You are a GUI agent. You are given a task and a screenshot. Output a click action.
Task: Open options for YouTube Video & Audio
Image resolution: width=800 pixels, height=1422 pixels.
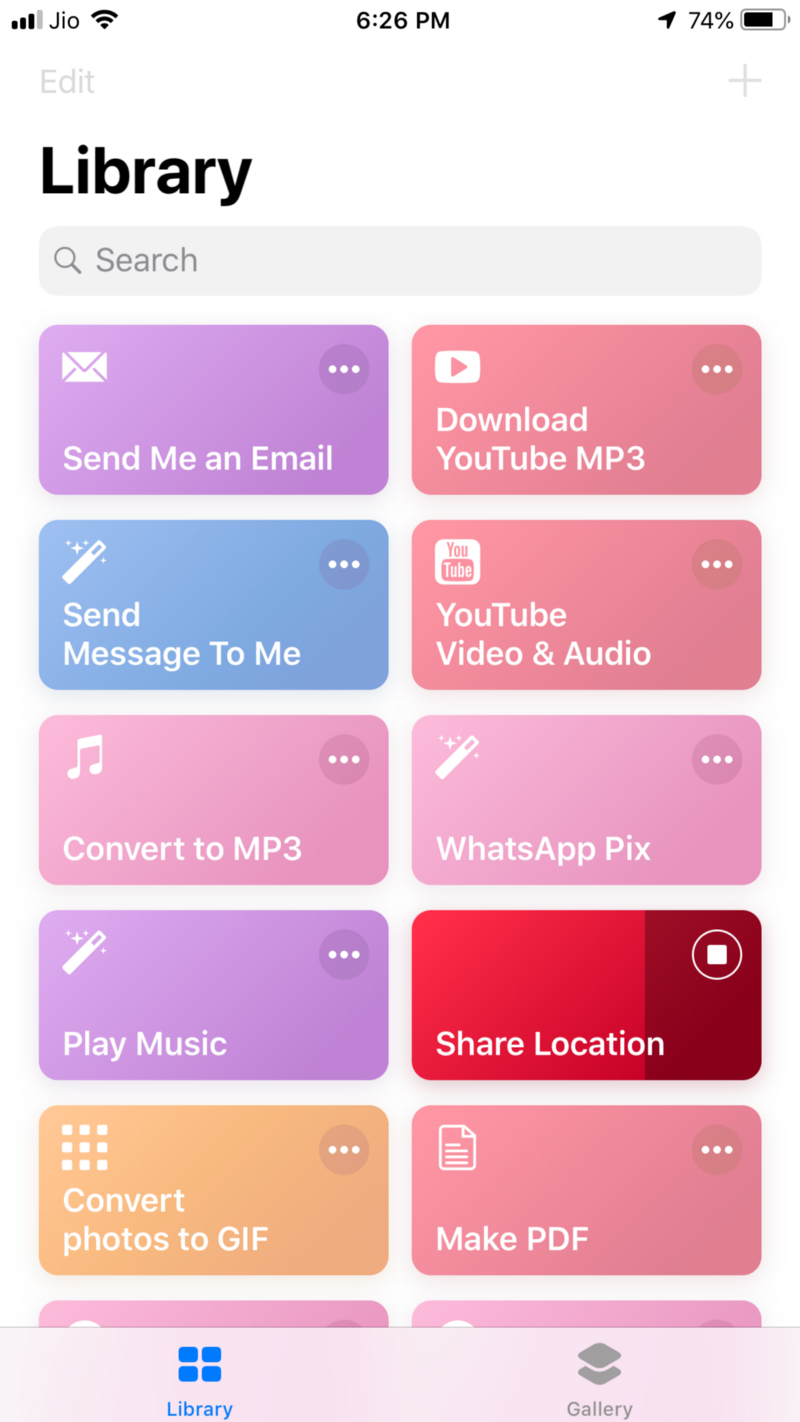point(717,565)
